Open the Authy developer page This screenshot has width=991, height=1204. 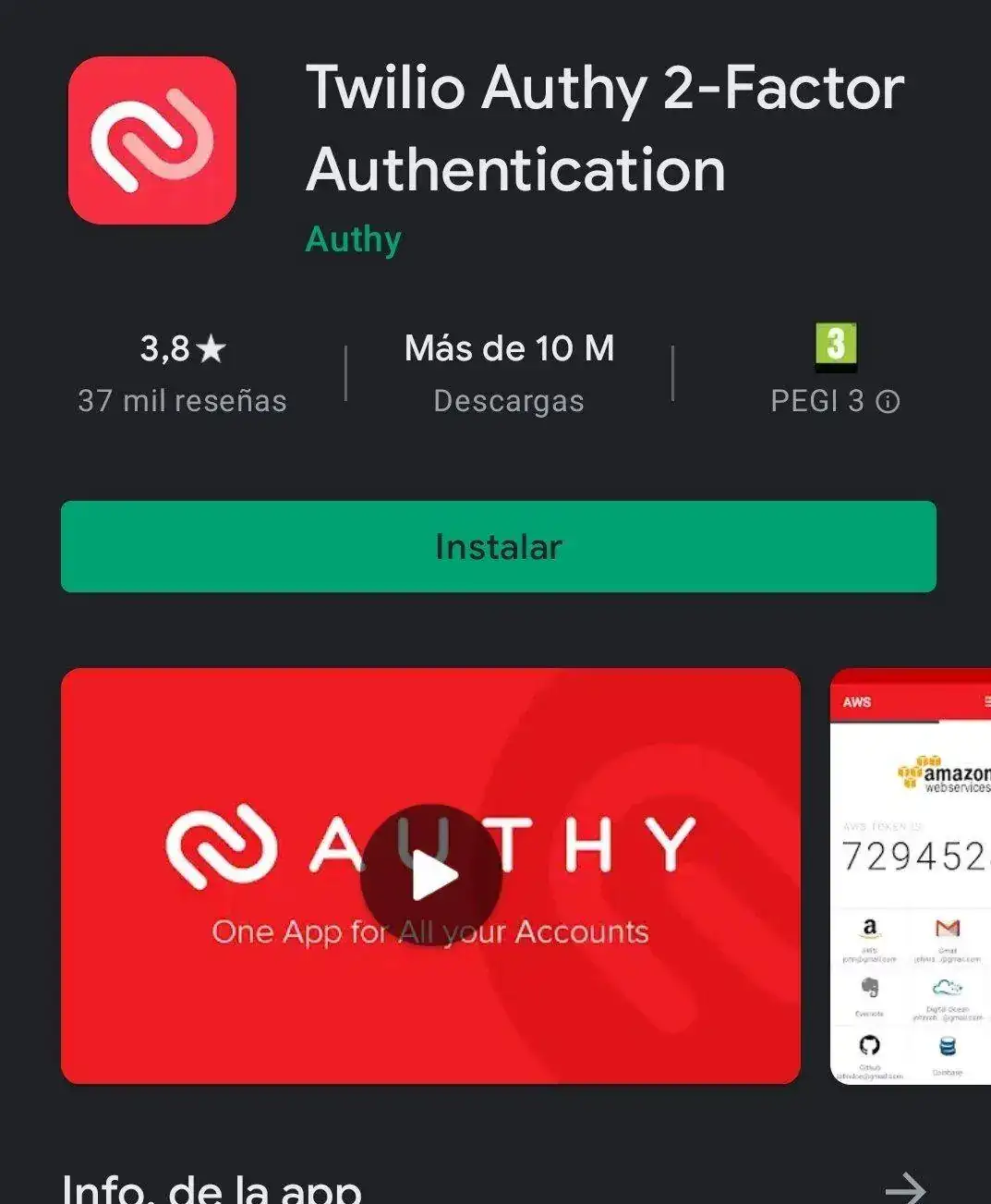[x=353, y=239]
